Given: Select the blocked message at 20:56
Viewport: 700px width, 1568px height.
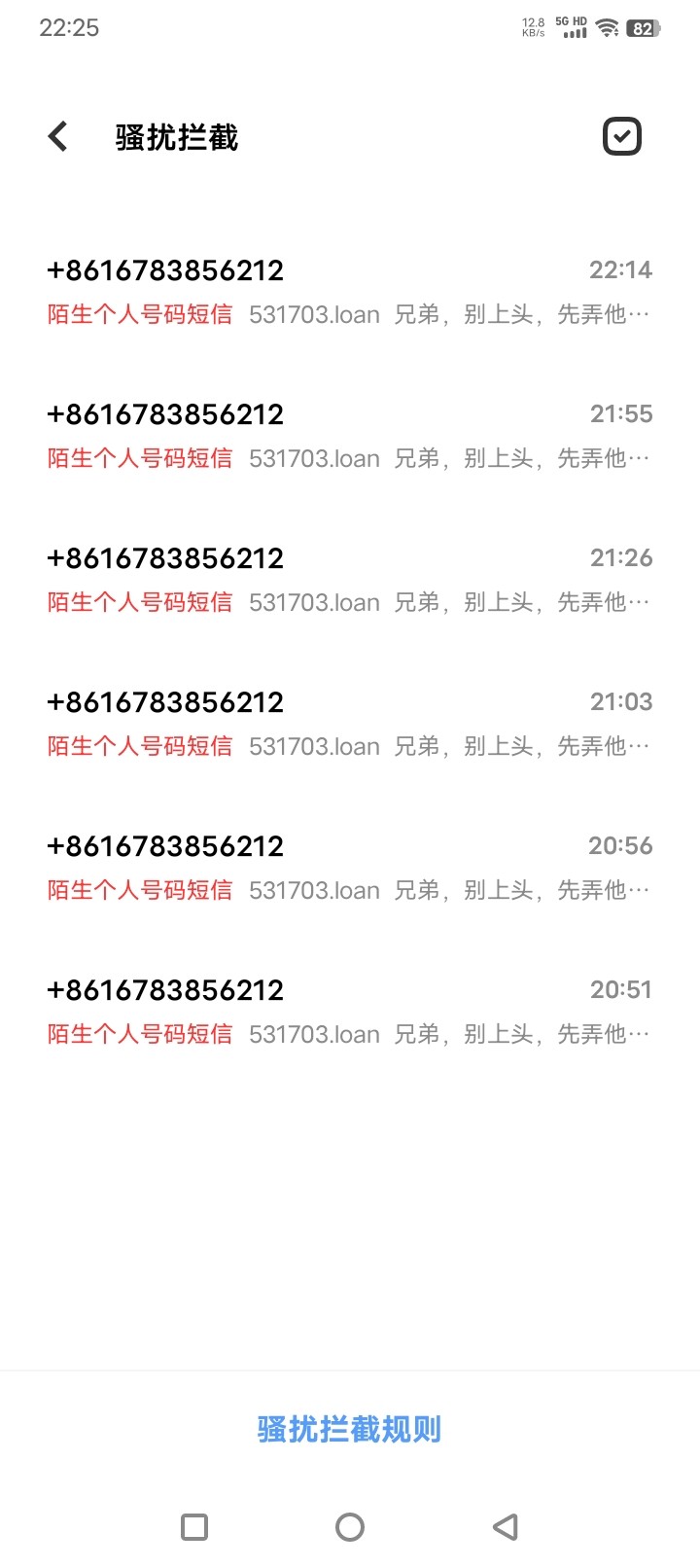Looking at the screenshot, I should (348, 867).
